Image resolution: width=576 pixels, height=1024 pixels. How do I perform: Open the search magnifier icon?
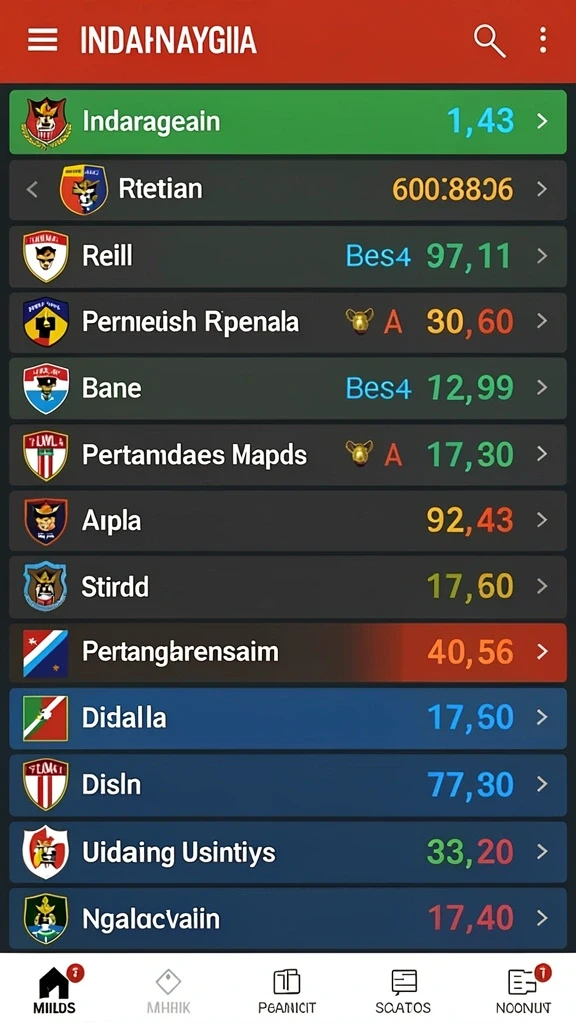pos(489,41)
